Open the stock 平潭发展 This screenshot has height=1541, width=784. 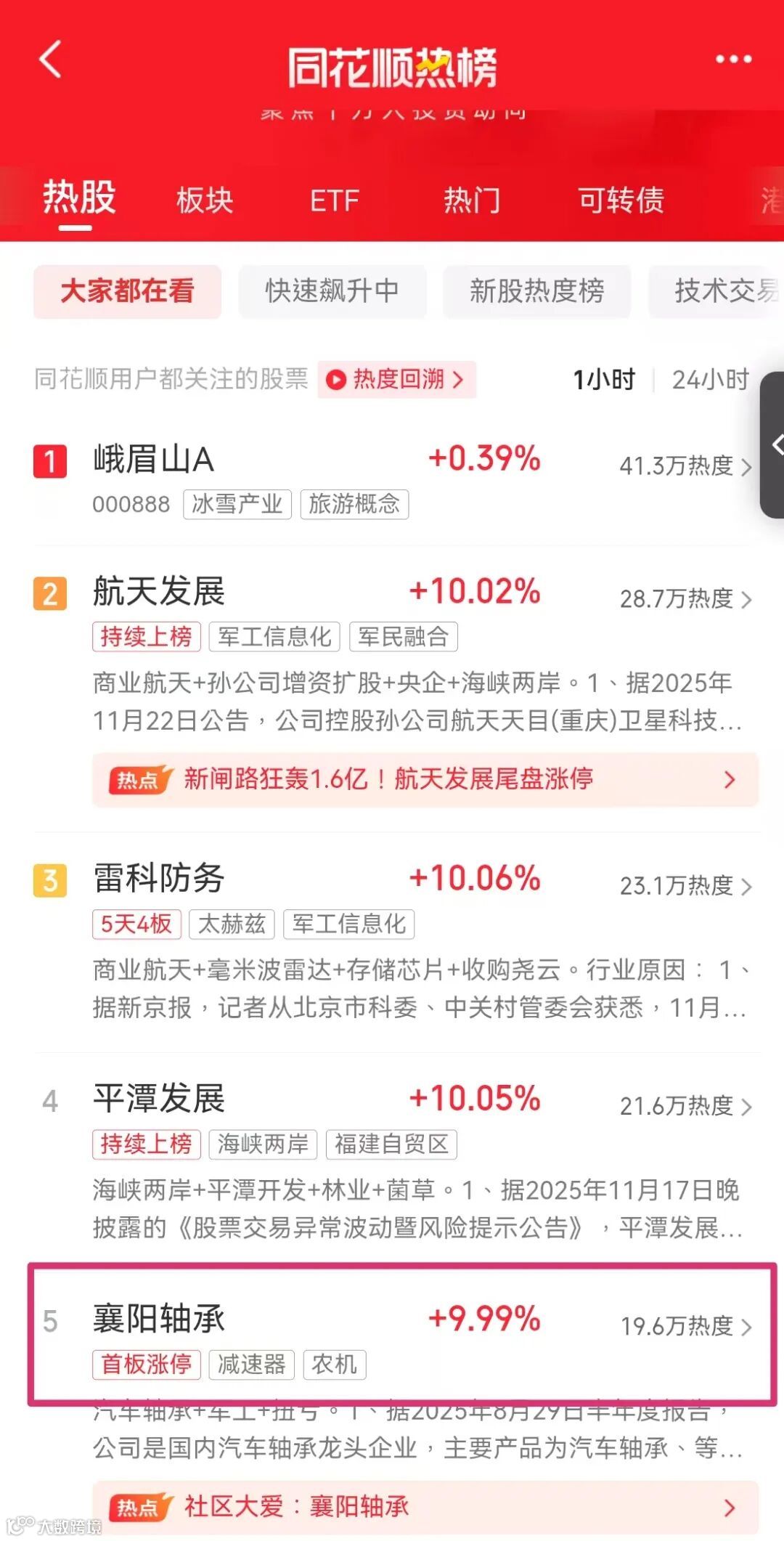(392, 1161)
